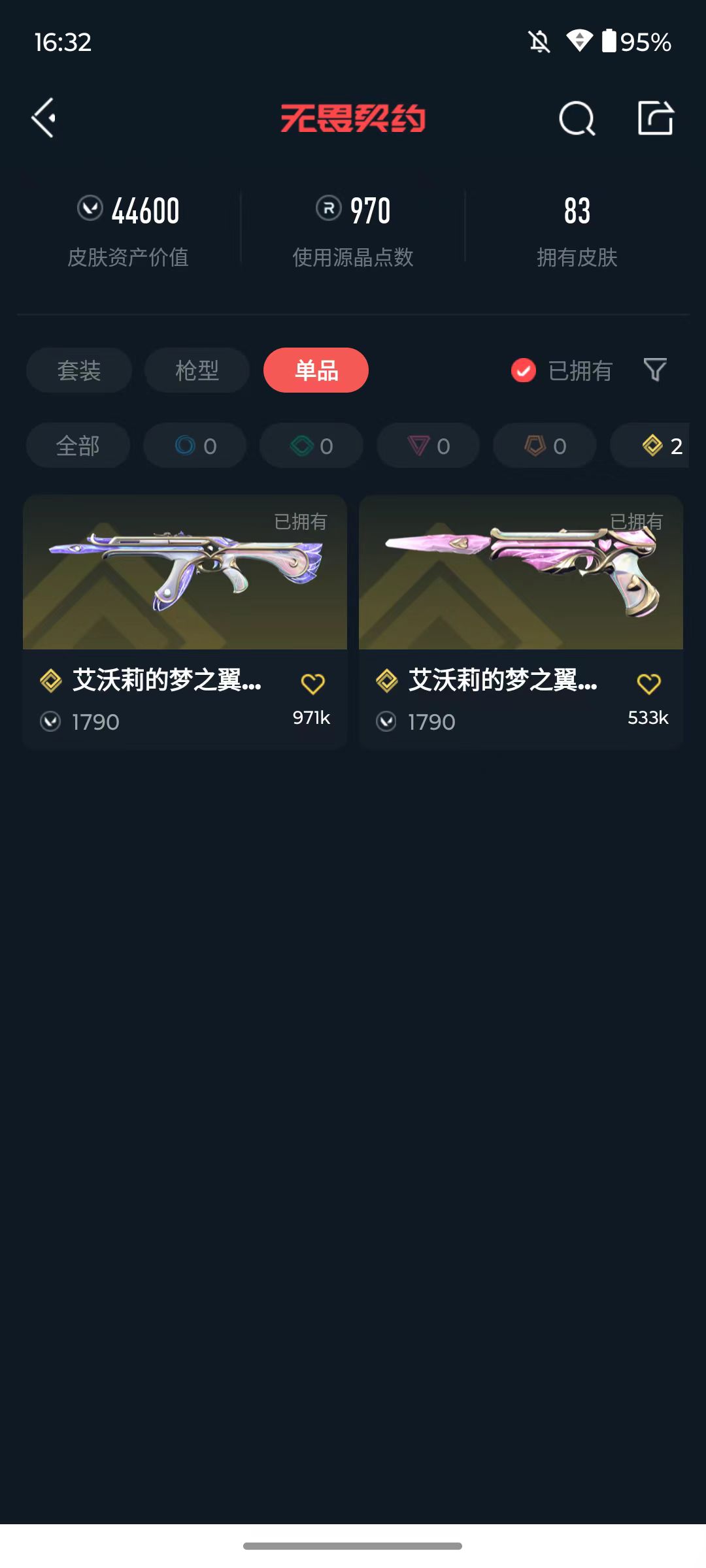Filter by the green diamond rarity chip
The width and height of the screenshot is (706, 1568).
coord(311,446)
